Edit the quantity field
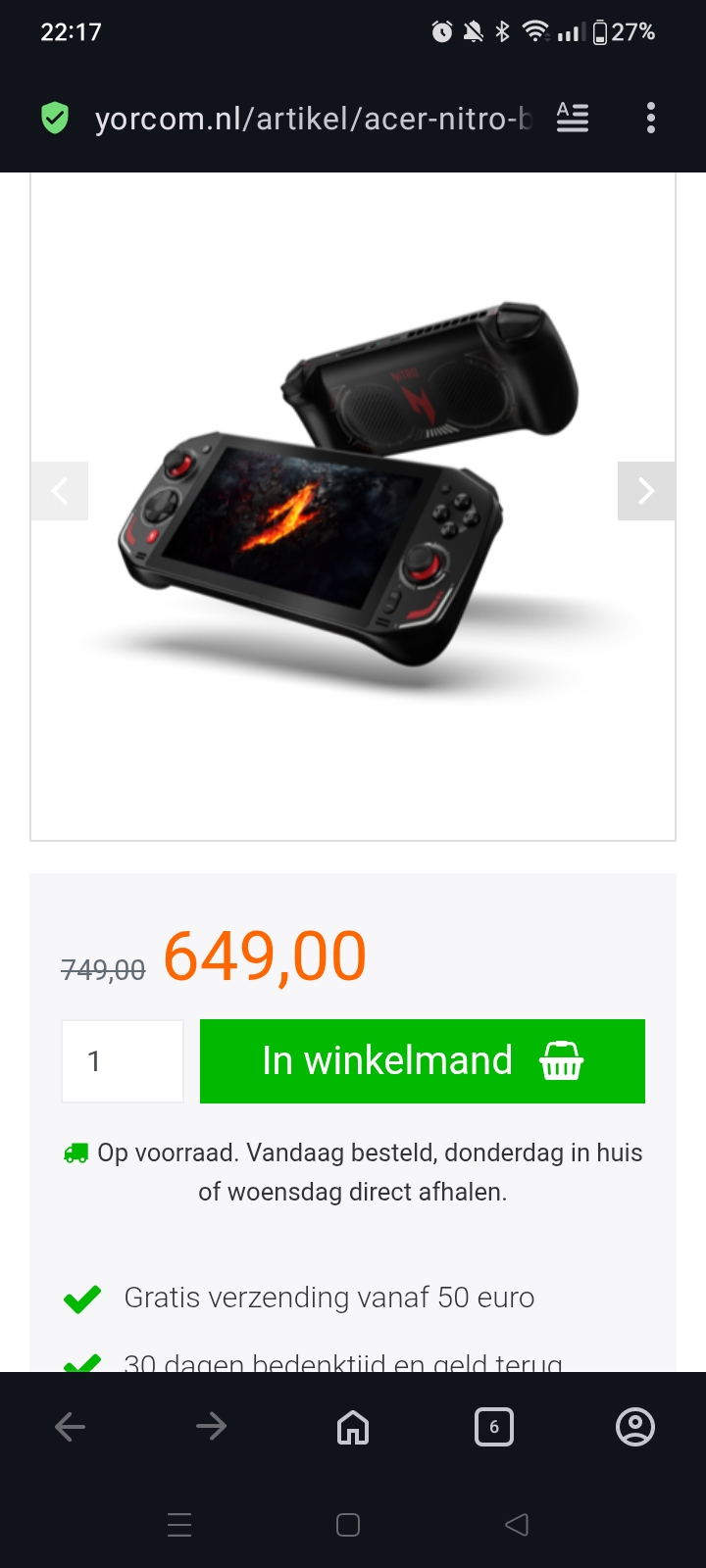The width and height of the screenshot is (706, 1568). (123, 1061)
